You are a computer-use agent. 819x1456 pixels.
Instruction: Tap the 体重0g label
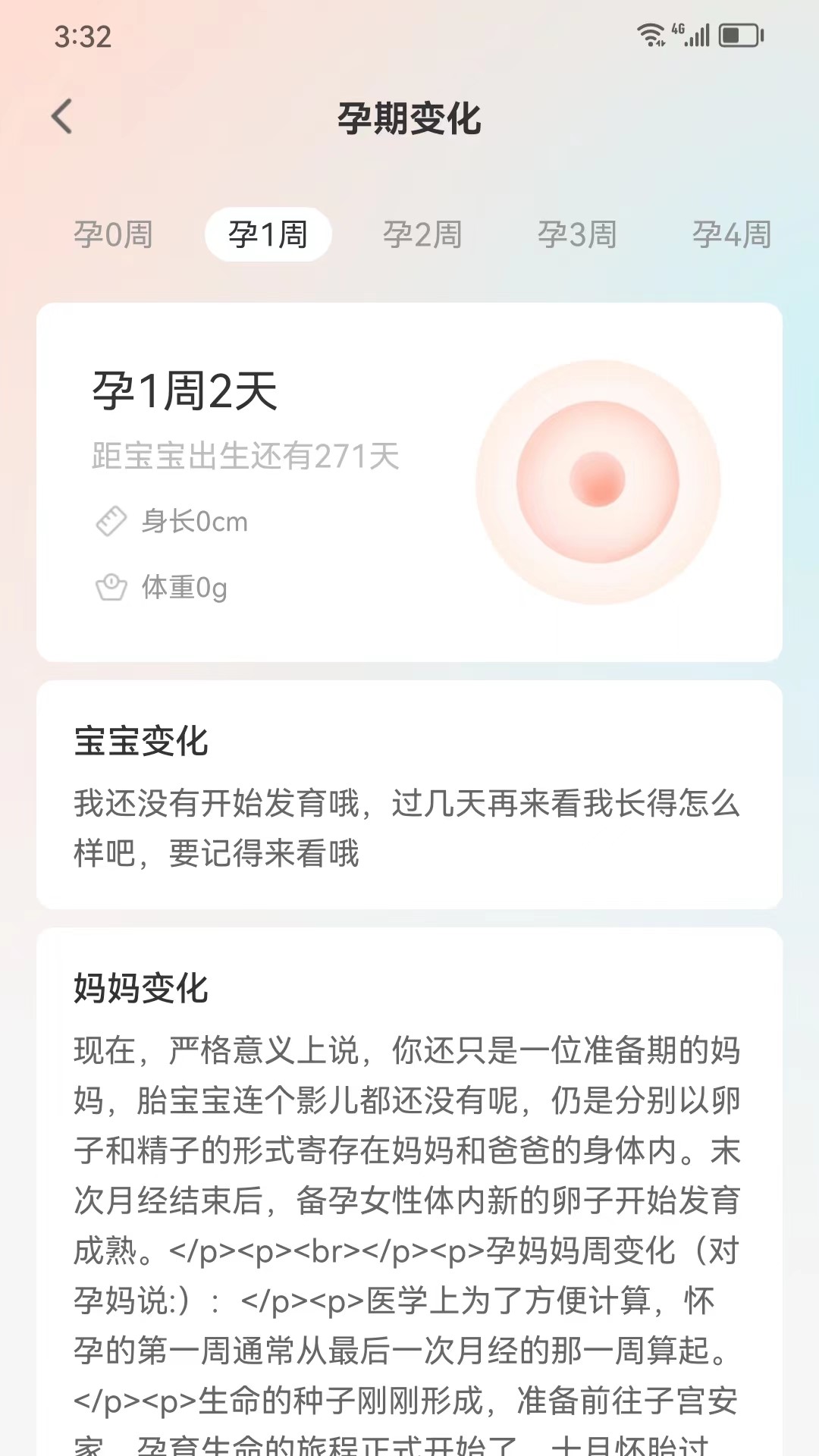[187, 587]
